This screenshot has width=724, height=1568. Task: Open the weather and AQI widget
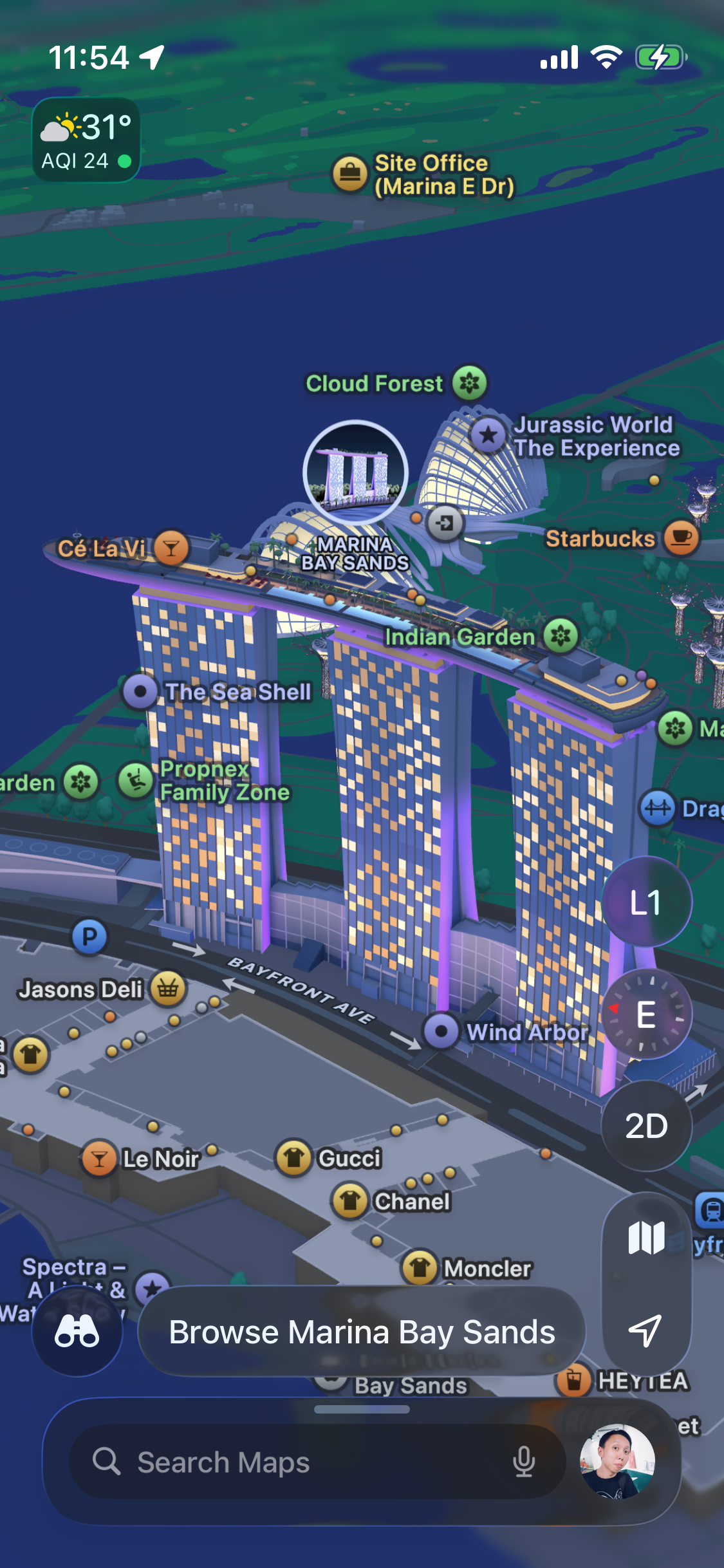86,140
